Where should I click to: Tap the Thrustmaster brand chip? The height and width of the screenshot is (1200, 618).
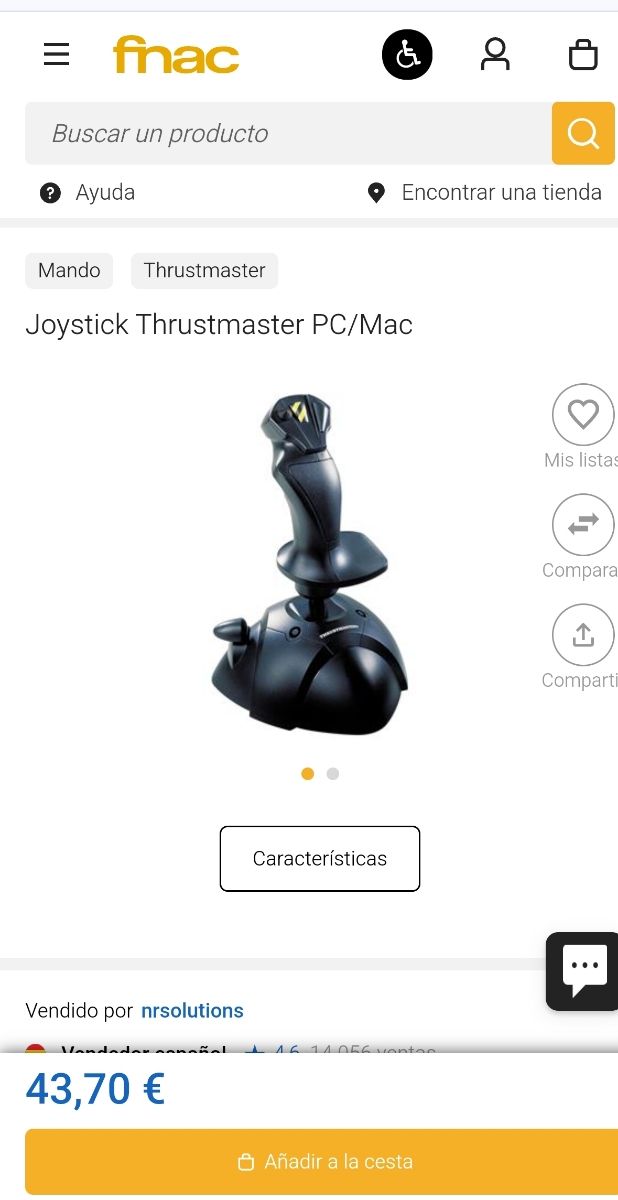(204, 270)
